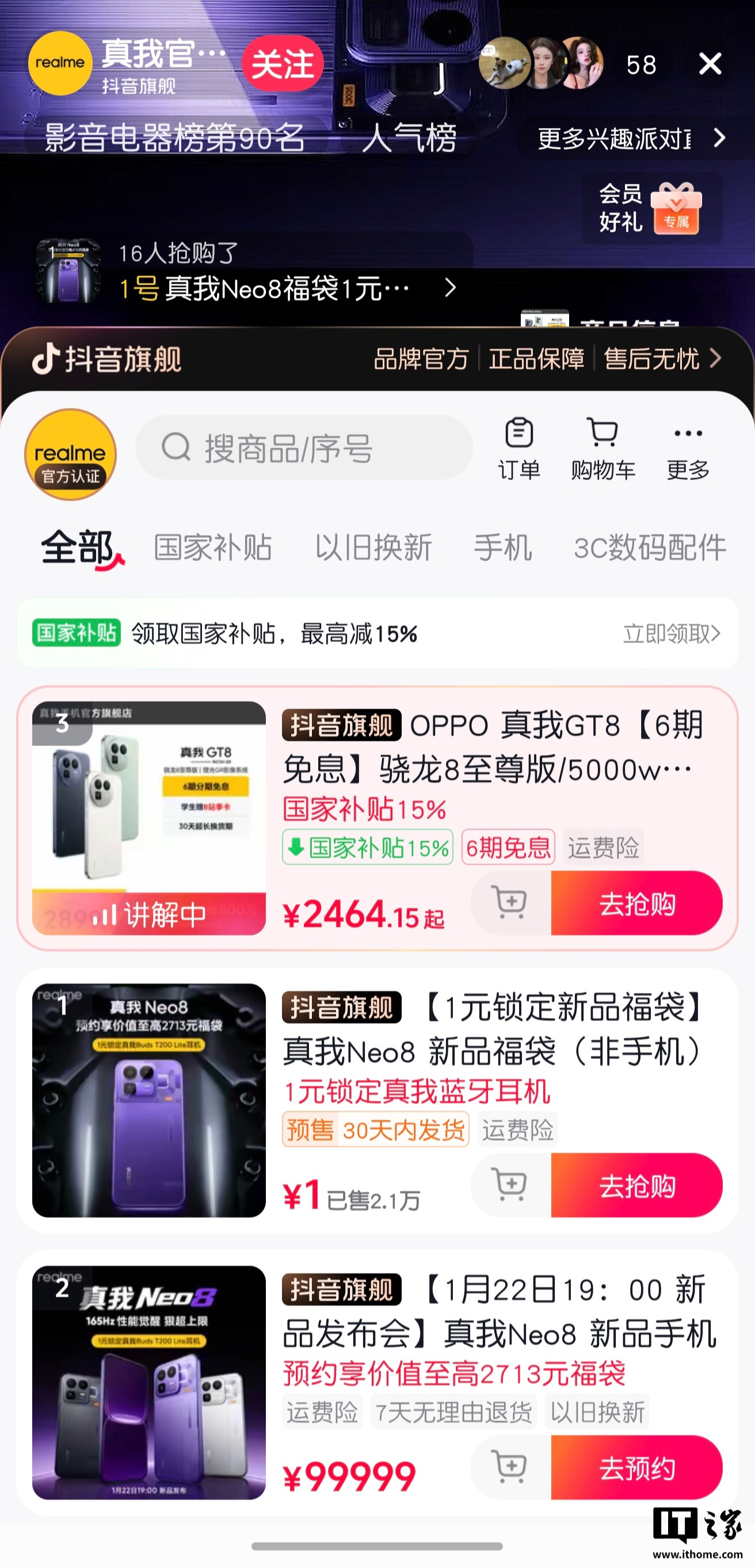Open the 更多 options menu
Viewport: 755px width, 1568px height.
(x=688, y=449)
